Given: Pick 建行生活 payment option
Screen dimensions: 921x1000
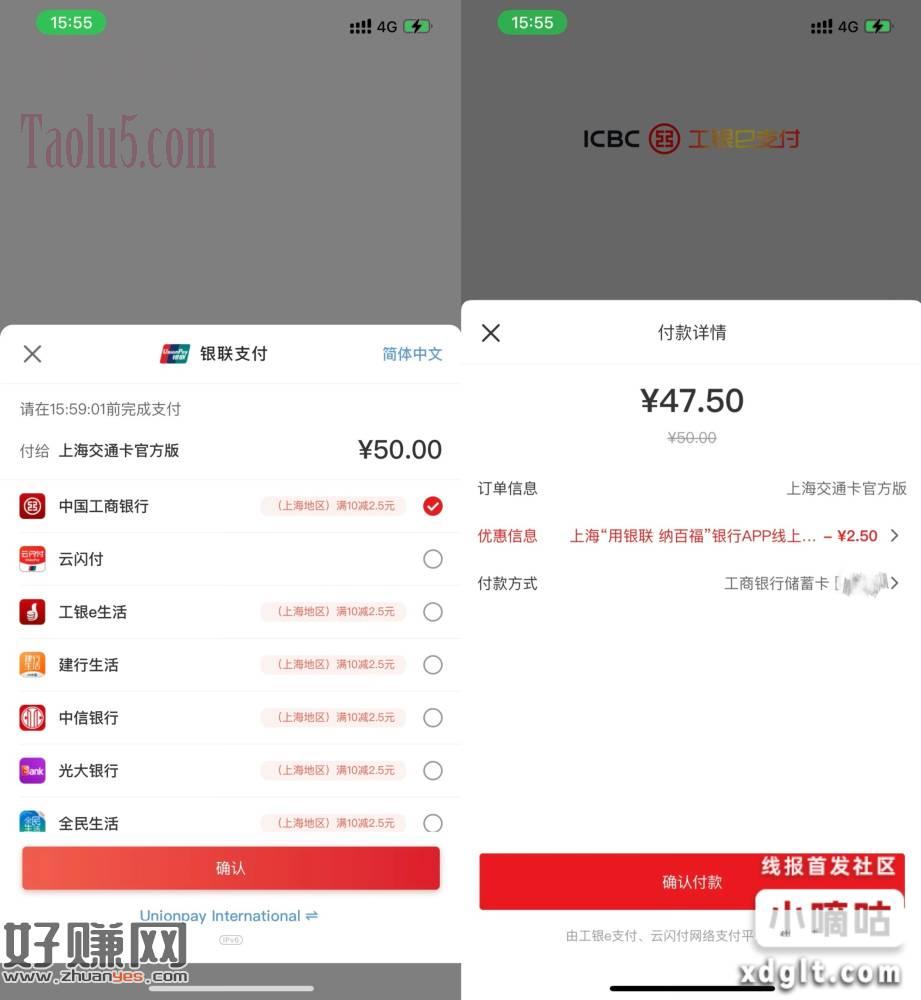Looking at the screenshot, I should coord(432,665).
